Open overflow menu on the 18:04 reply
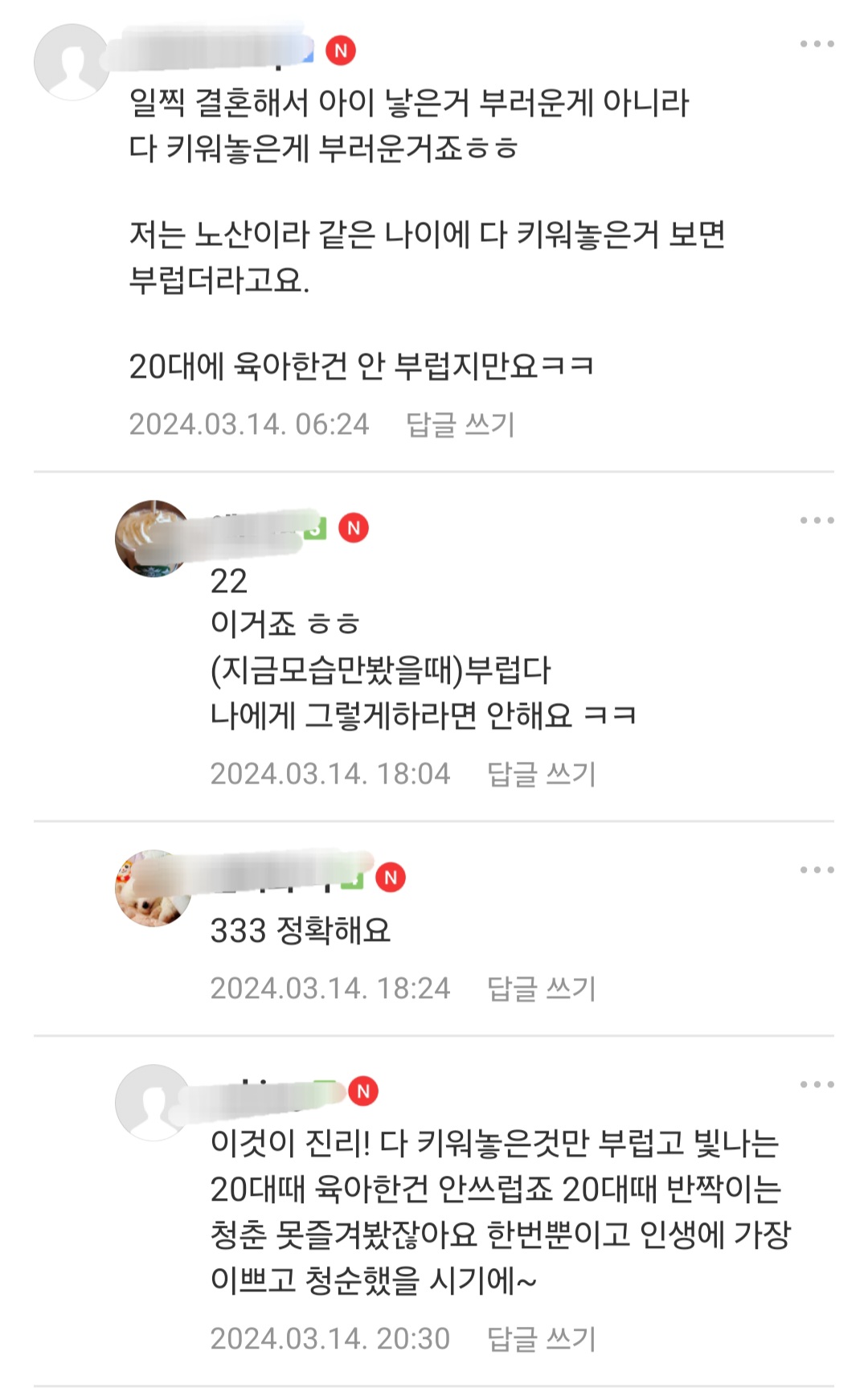868x1388 pixels. point(817,521)
